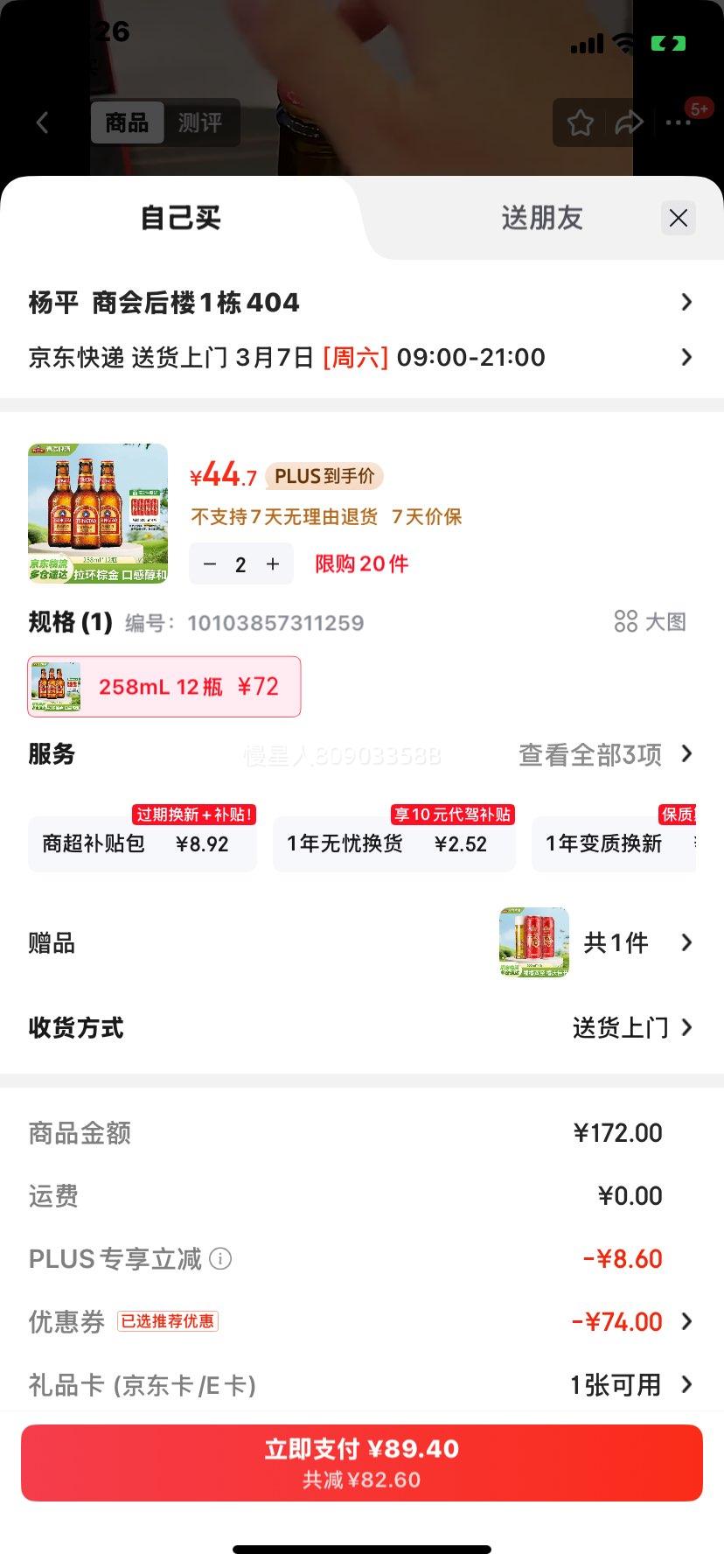
Task: Tap 立即支付 ¥89.40 to pay
Action: pos(361,1462)
